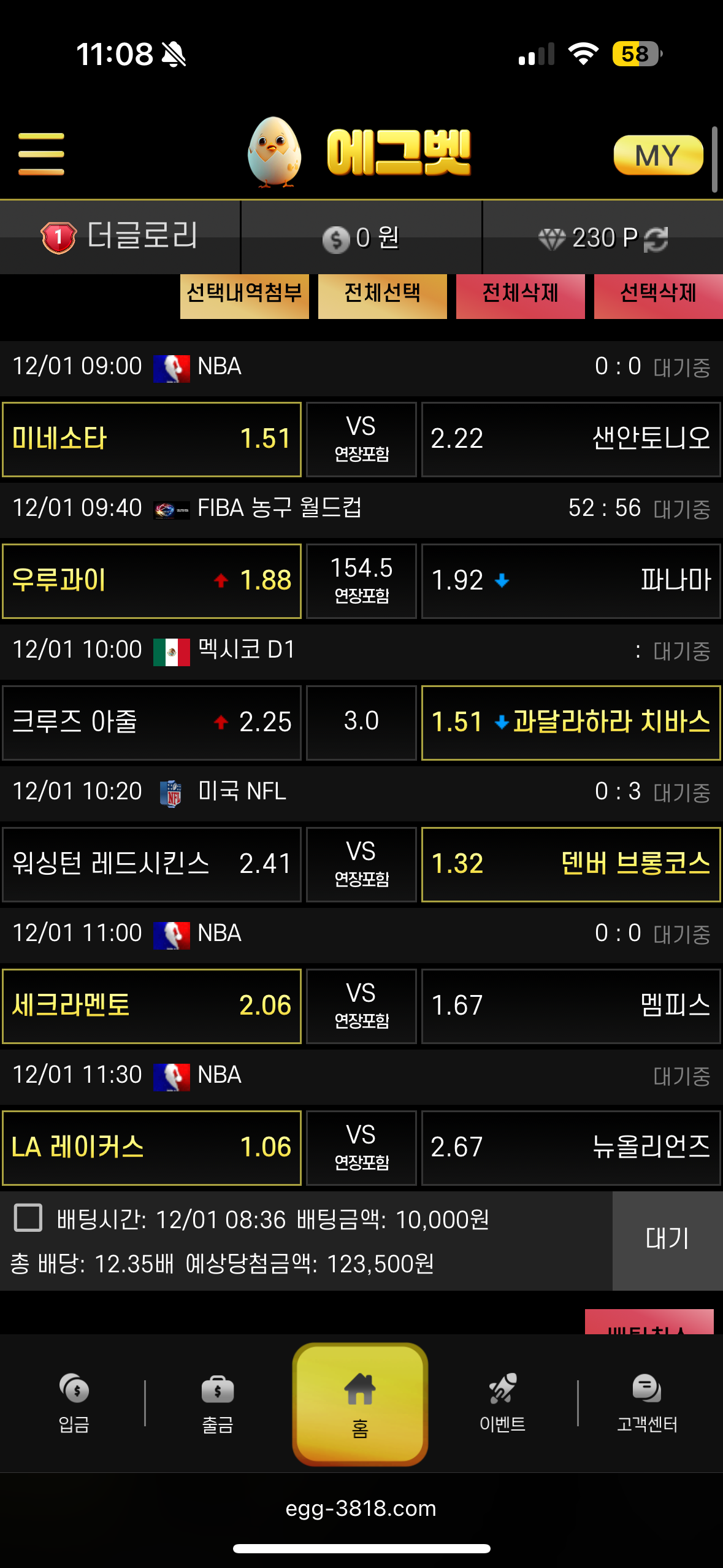This screenshot has height=1568, width=723.
Task: Open the hamburger menu
Action: (41, 154)
